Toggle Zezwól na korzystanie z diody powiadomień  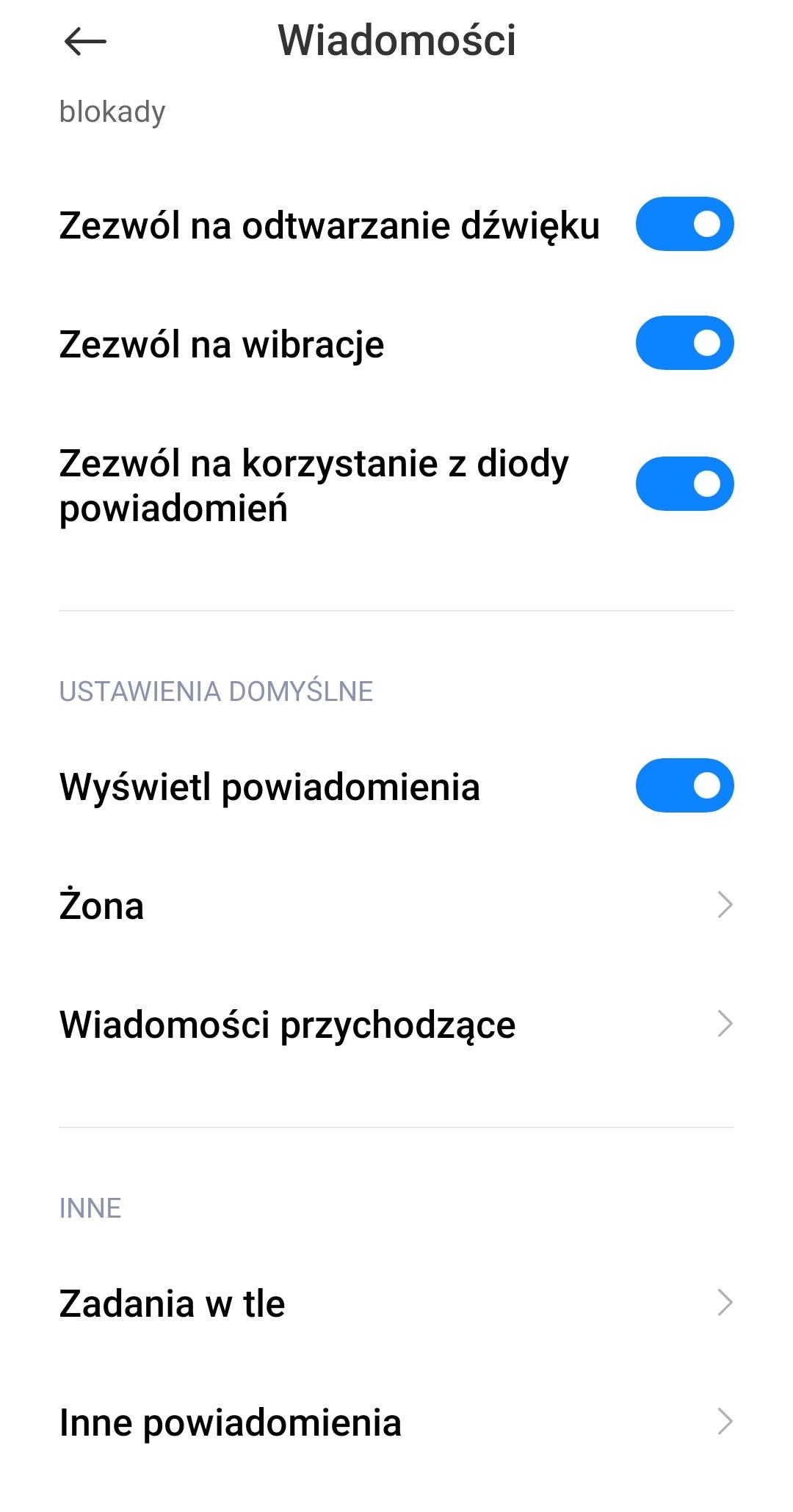coord(684,484)
